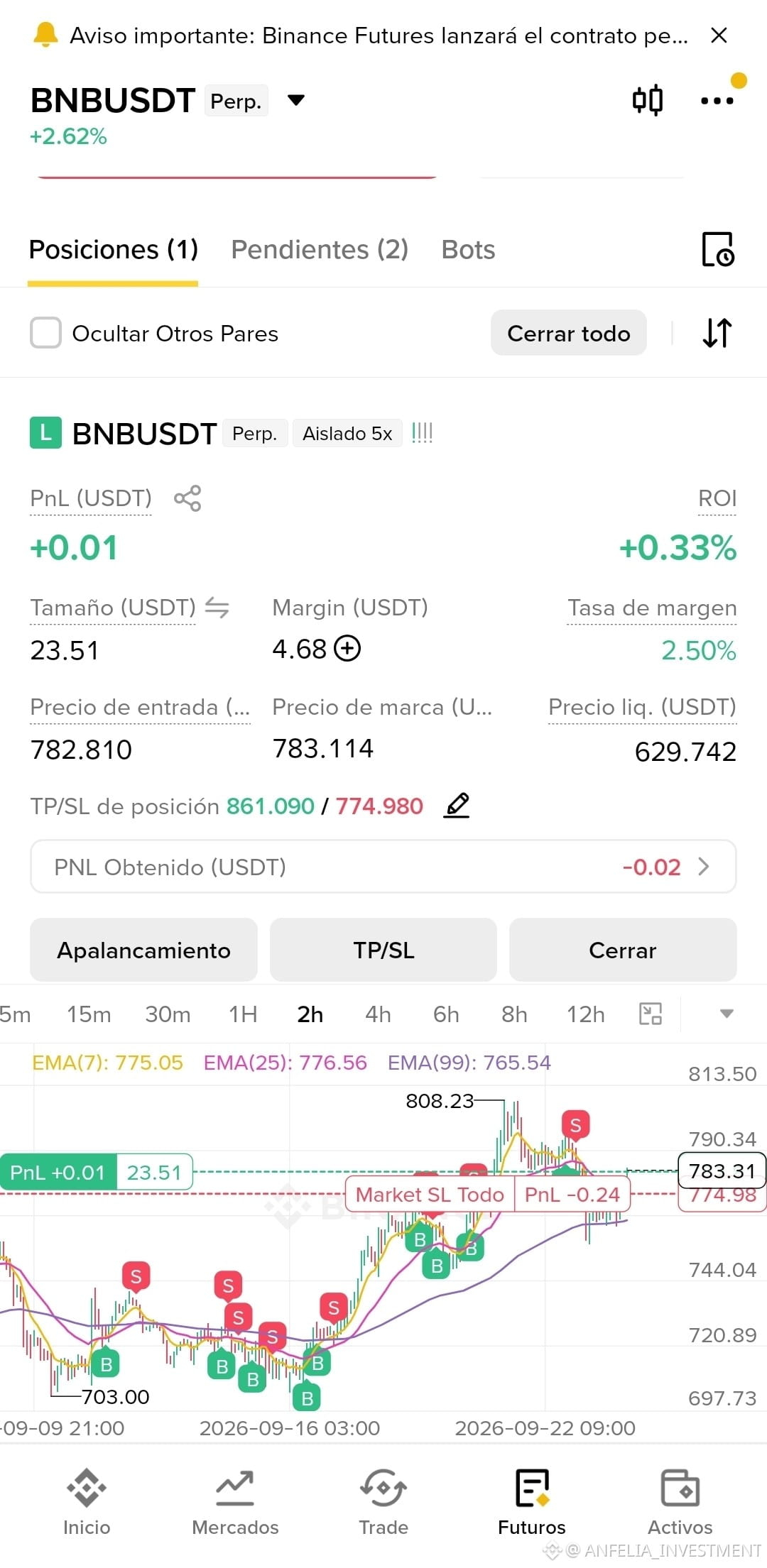Image resolution: width=767 pixels, height=1568 pixels.
Task: Open the candlestick chart view
Action: (x=648, y=100)
